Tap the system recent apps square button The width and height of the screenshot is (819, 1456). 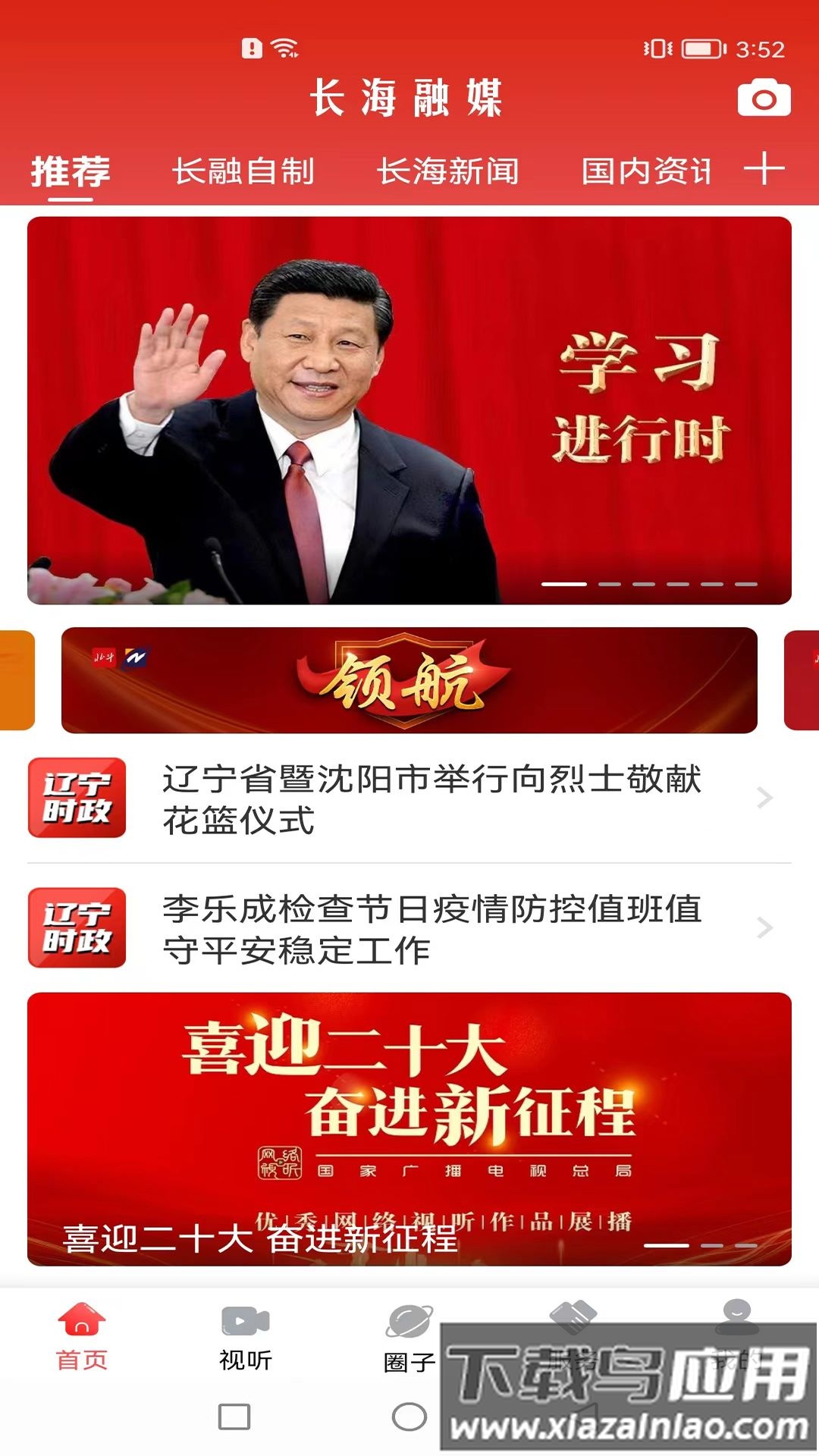pyautogui.click(x=234, y=1417)
